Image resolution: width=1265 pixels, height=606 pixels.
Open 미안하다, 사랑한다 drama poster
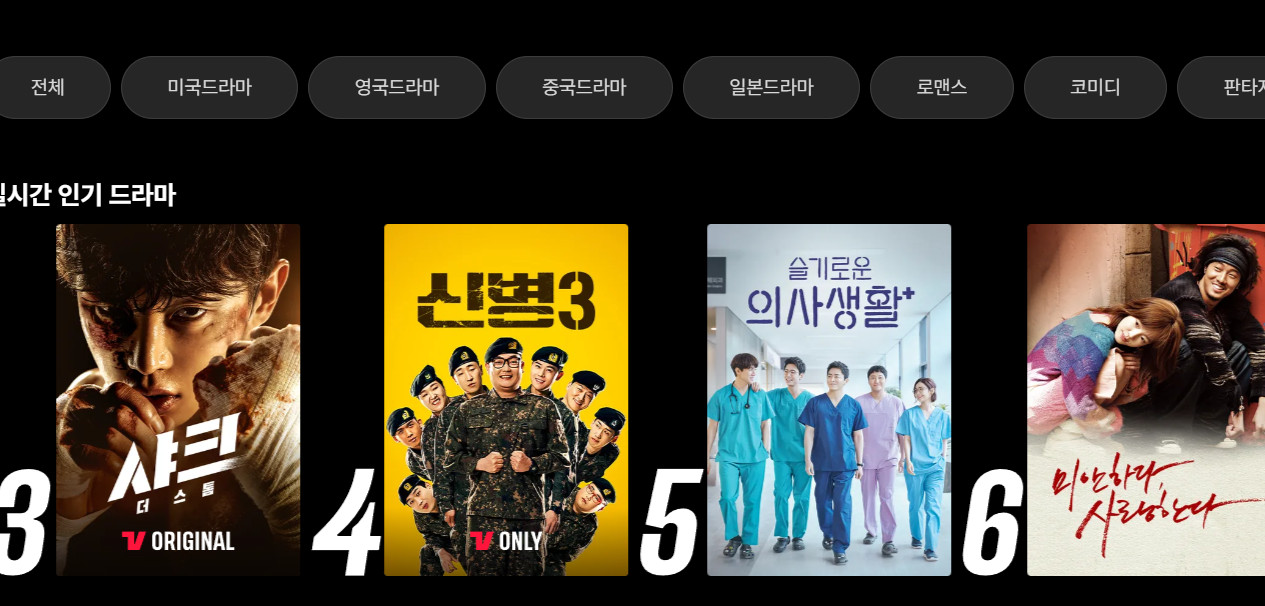pos(1146,400)
